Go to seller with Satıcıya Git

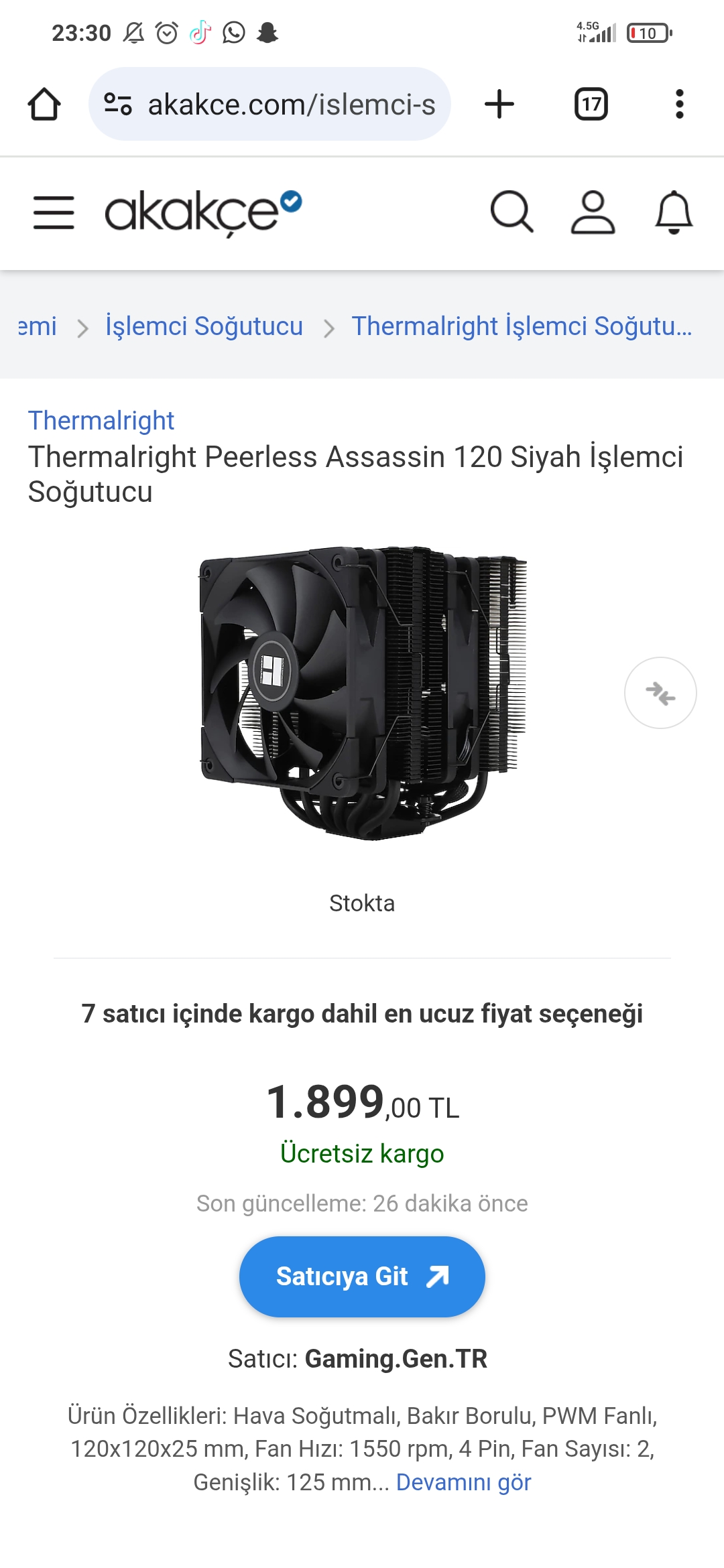pos(362,1277)
